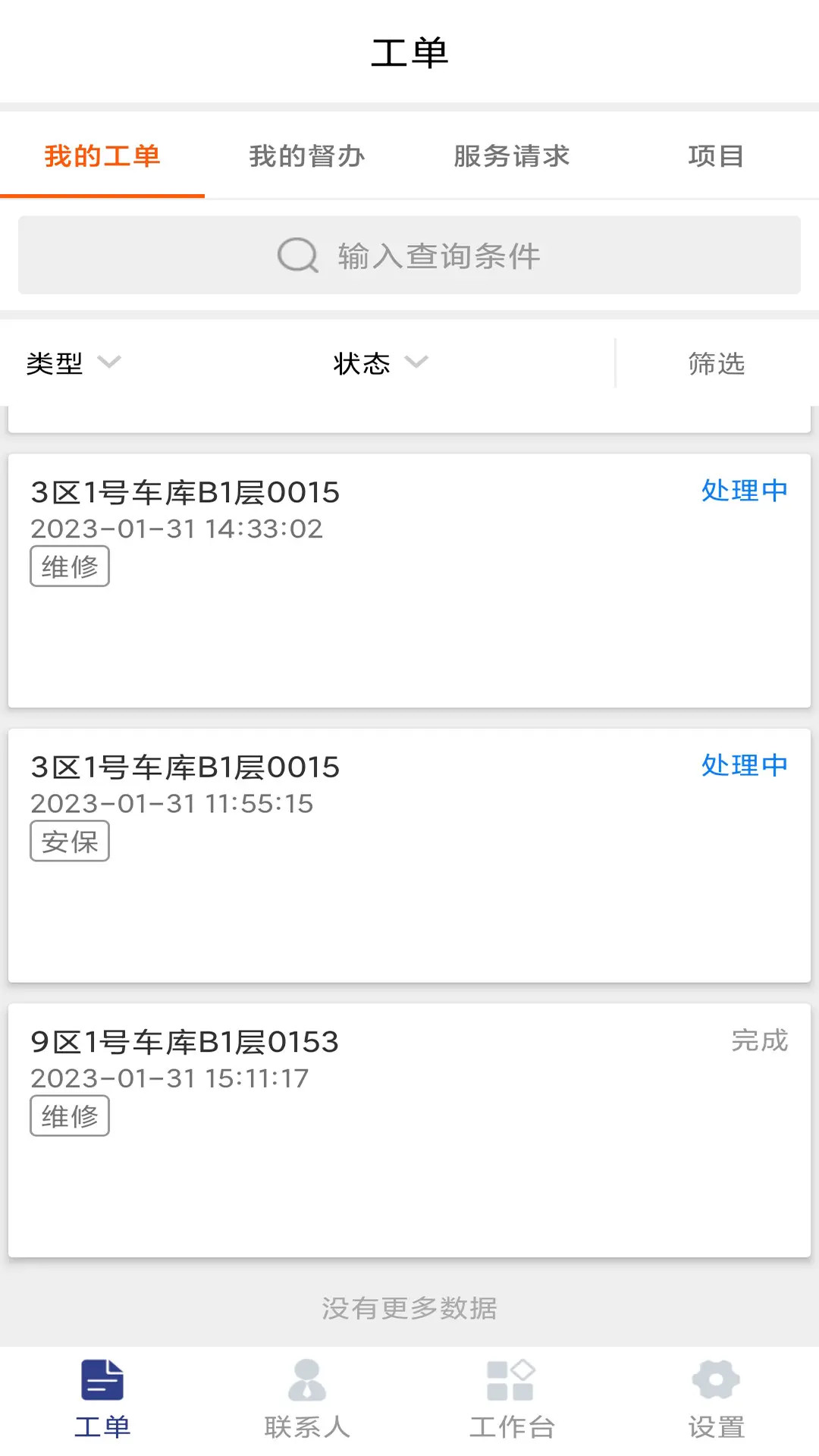The width and height of the screenshot is (819, 1456).
Task: Open the 筛选 filter panel
Action: 716,363
